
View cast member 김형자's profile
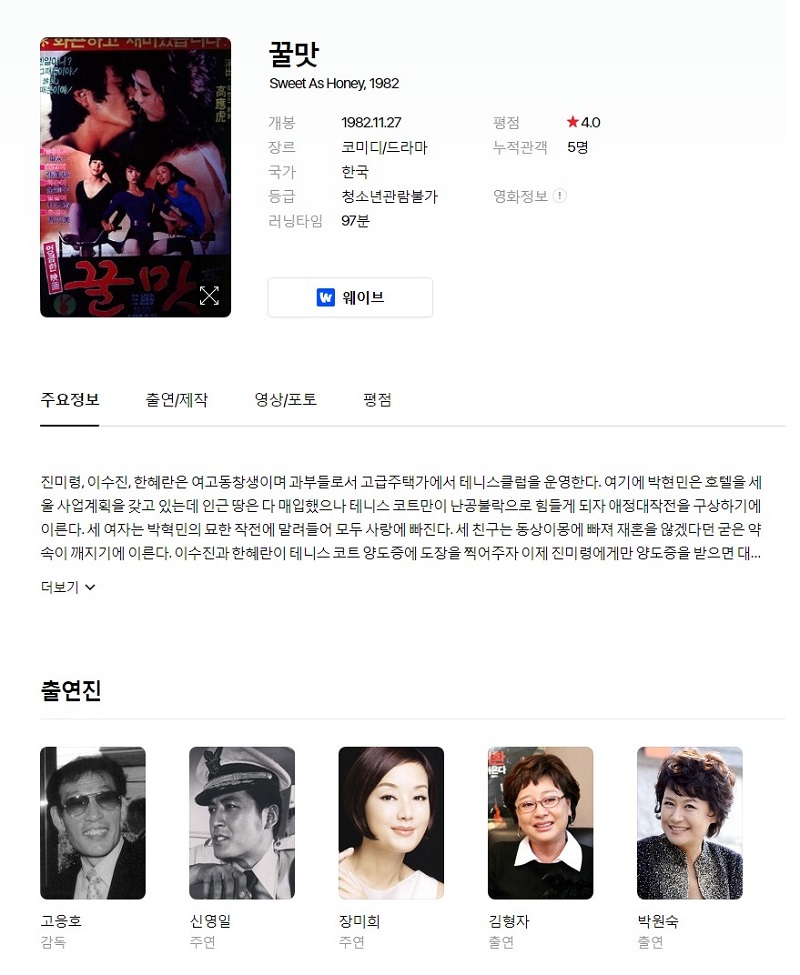[x=540, y=823]
